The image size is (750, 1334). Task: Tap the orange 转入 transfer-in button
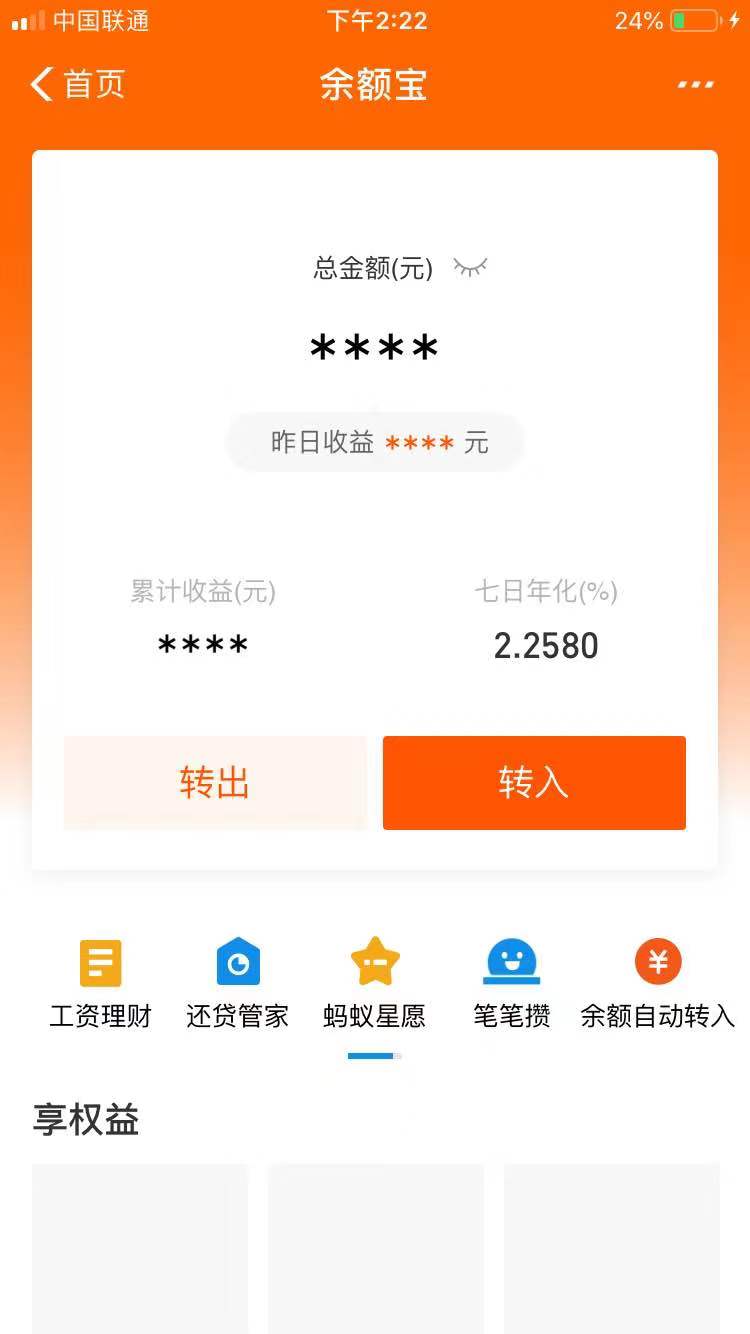533,783
